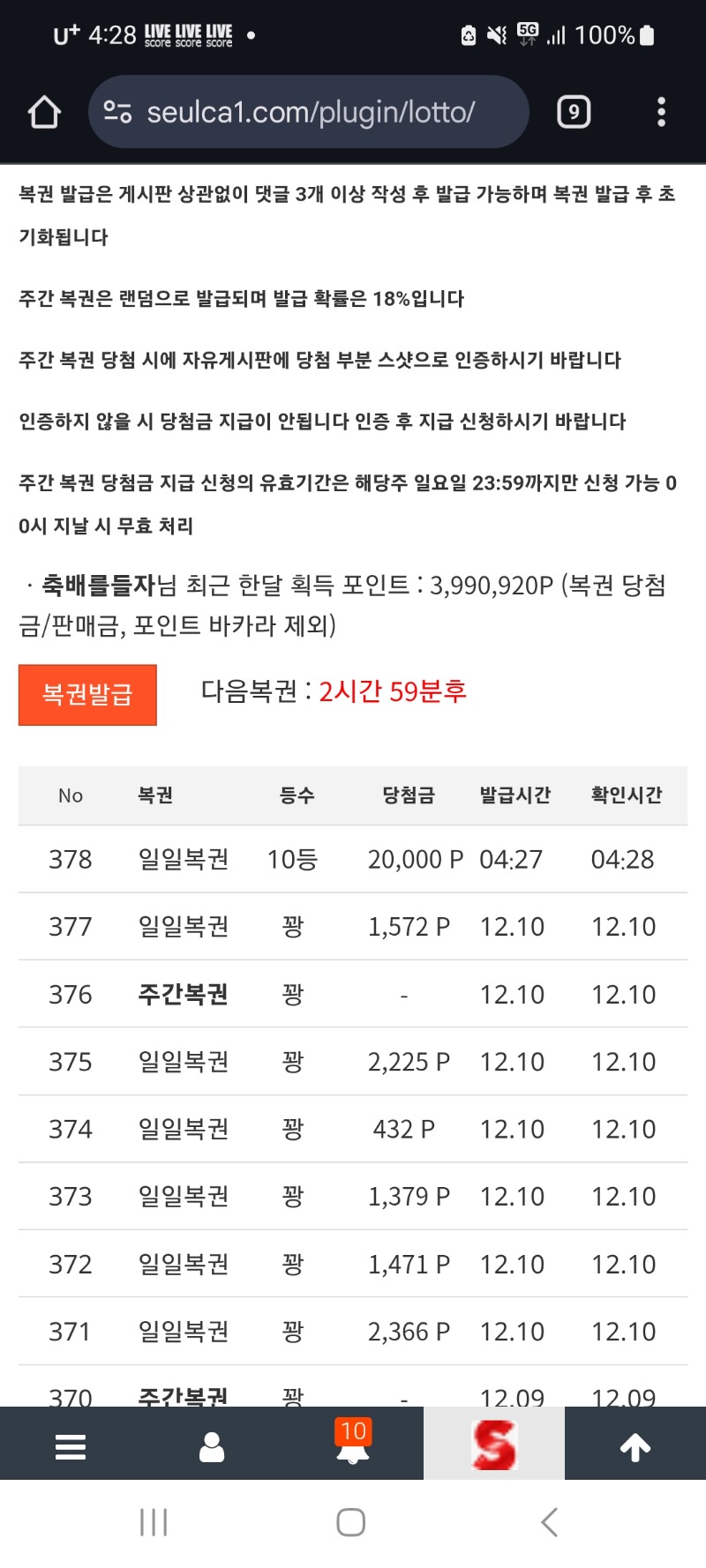Jump to top with the up arrow
The width and height of the screenshot is (706, 1568).
click(x=635, y=1446)
